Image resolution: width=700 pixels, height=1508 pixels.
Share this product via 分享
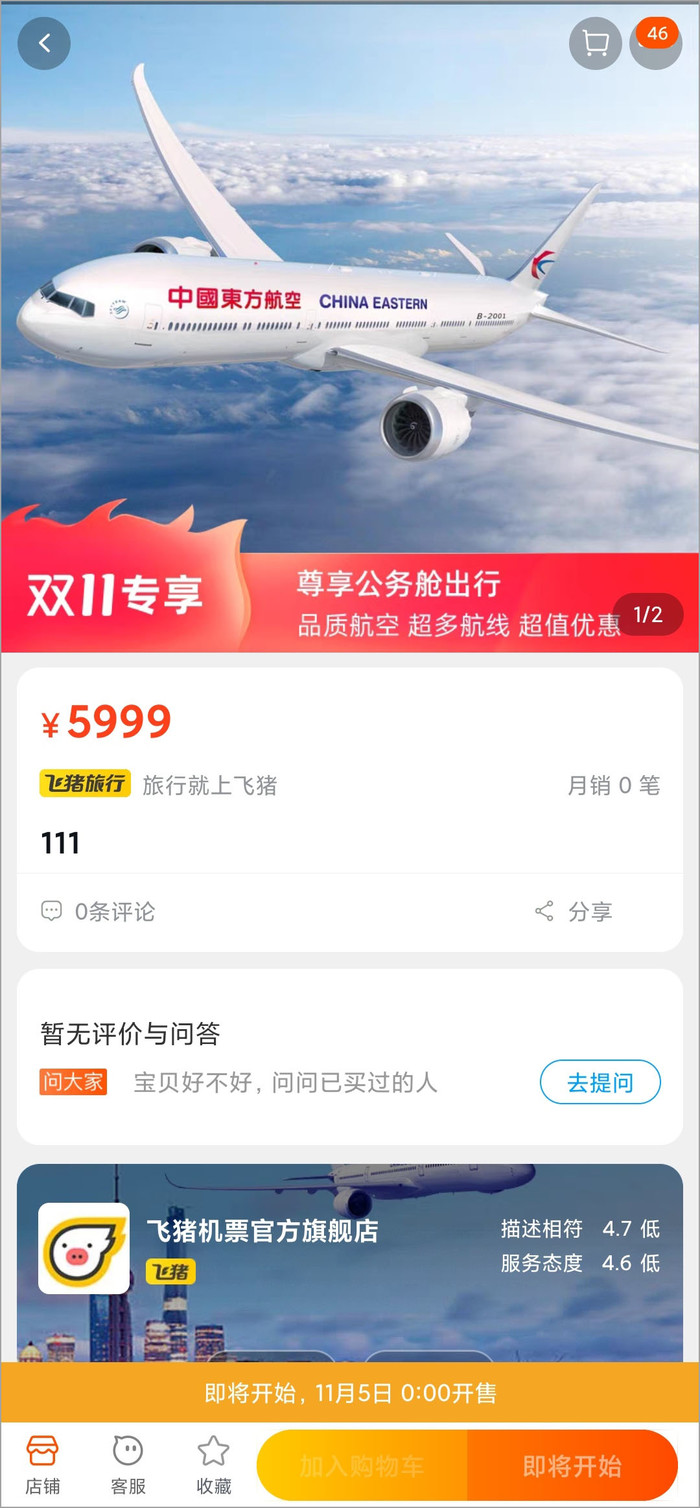click(574, 911)
